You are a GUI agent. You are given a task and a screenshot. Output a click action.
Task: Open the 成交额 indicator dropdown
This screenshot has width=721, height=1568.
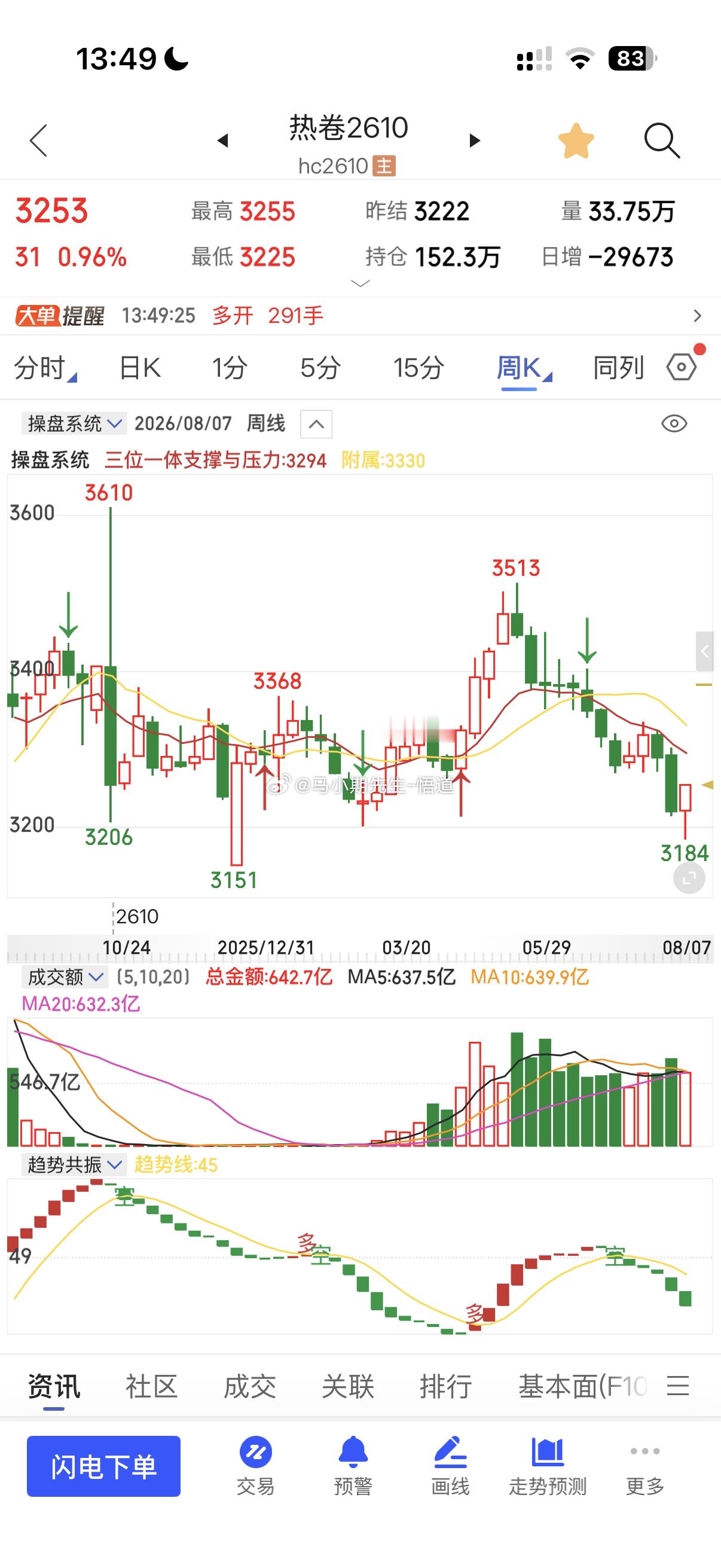[65, 977]
